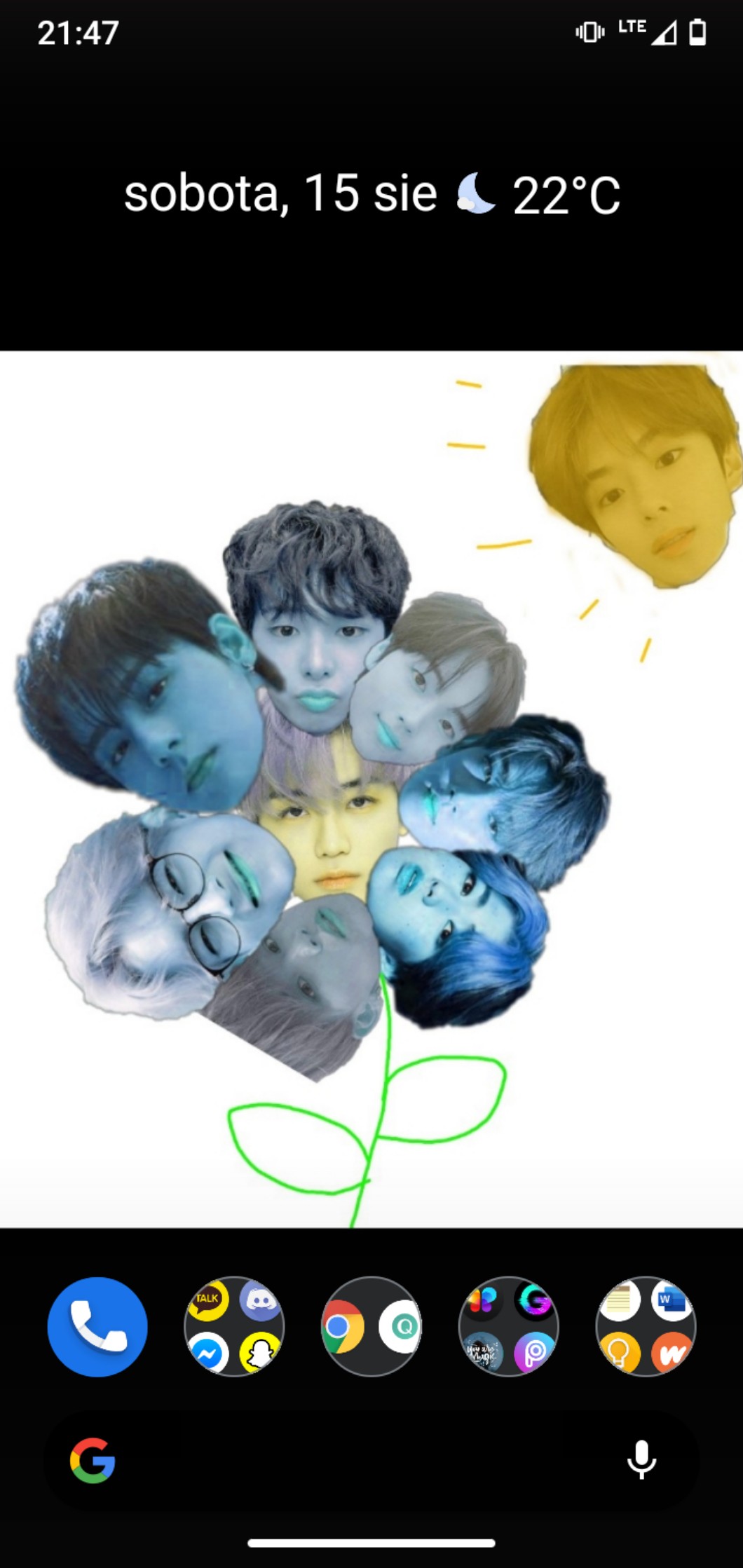Open the Phone app
743x1568 pixels.
97,1327
